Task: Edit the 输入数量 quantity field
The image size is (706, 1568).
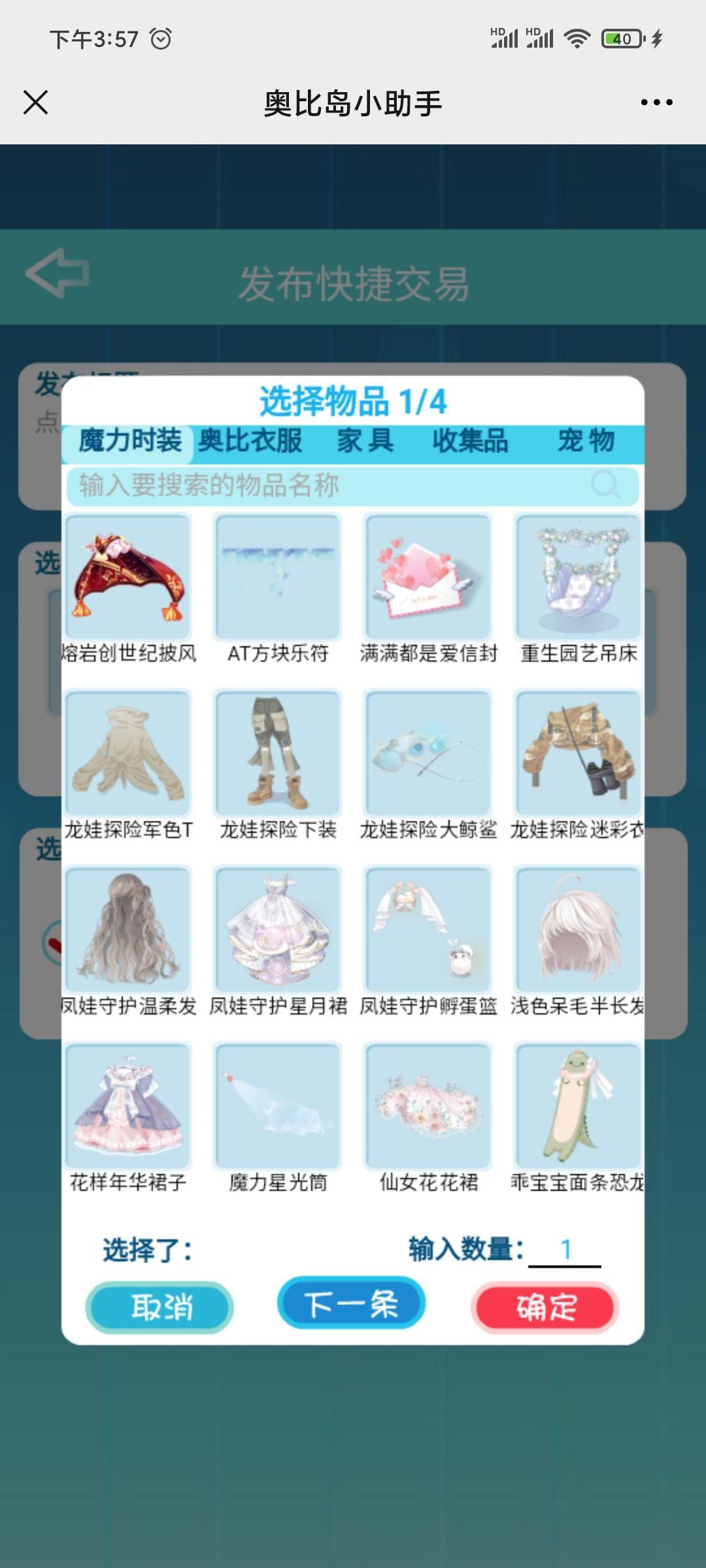Action: click(x=565, y=1250)
